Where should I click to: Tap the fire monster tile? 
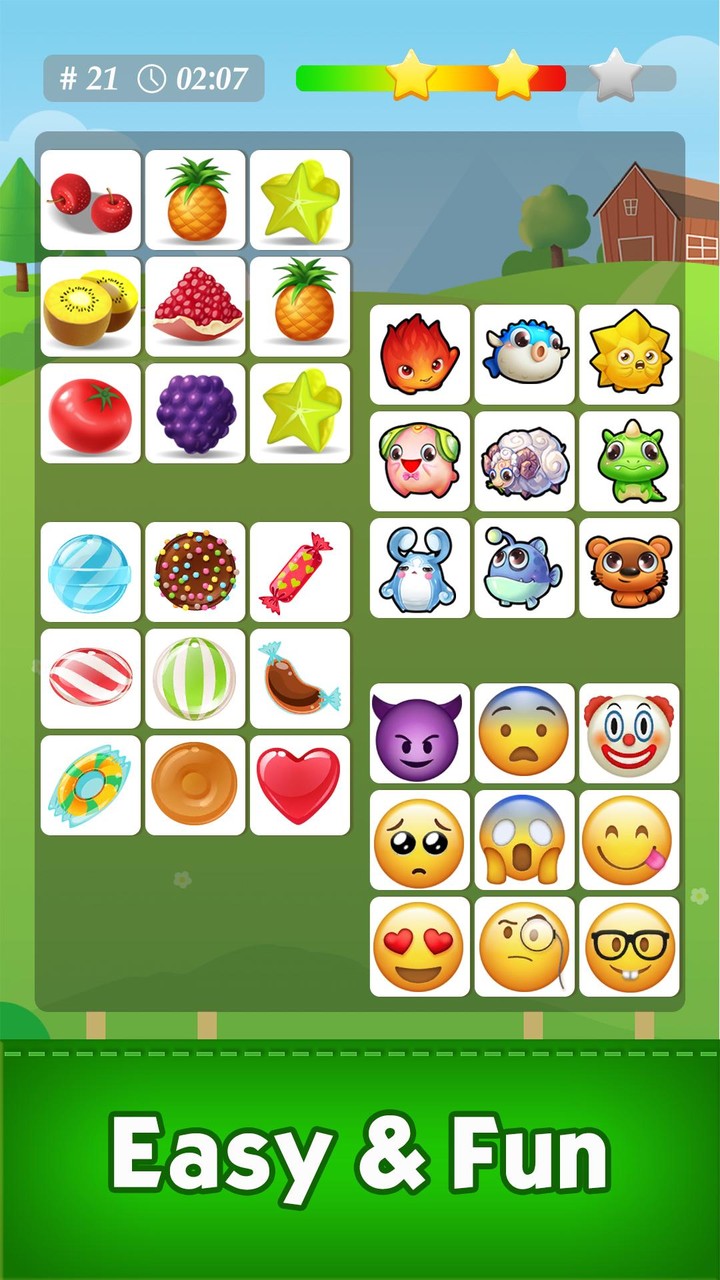[x=419, y=355]
